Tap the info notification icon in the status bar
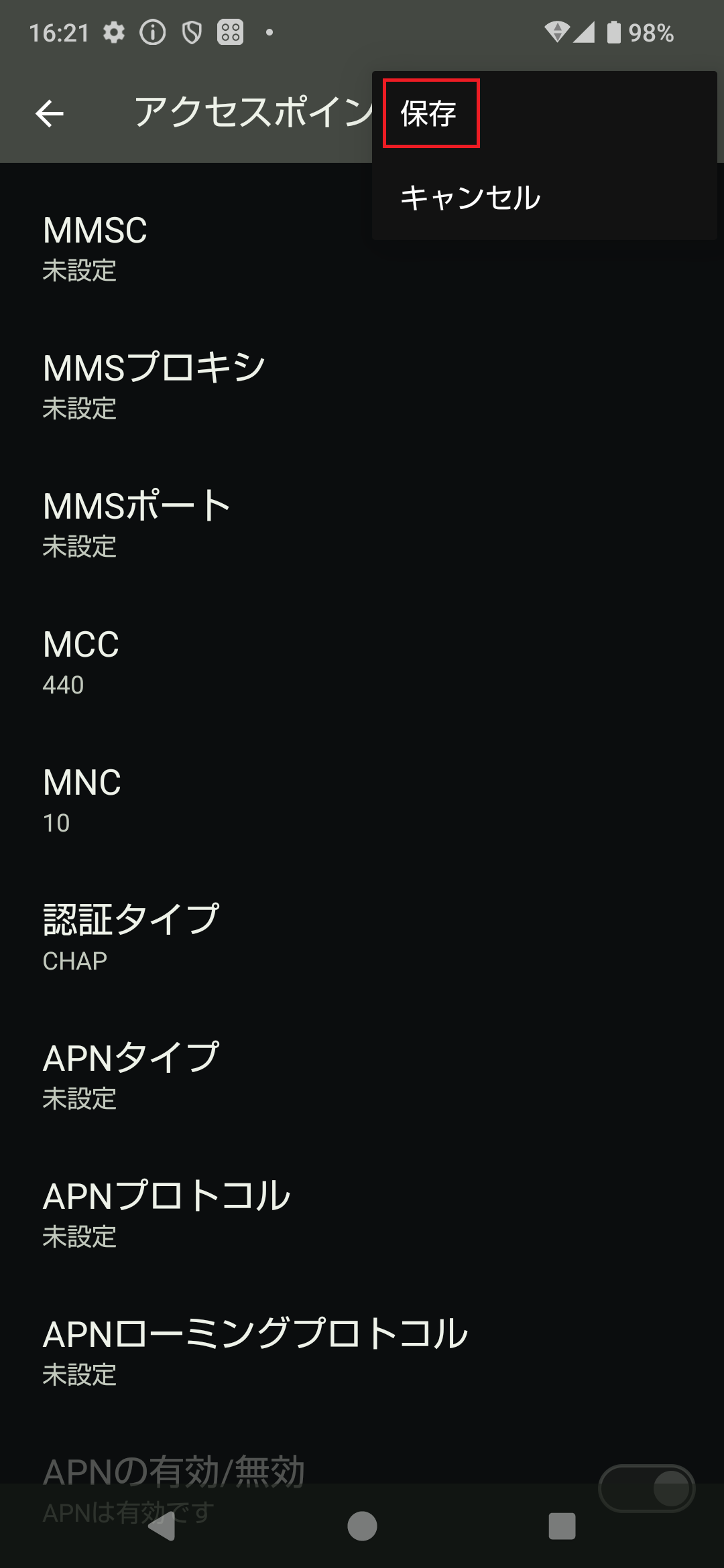 pos(153,32)
